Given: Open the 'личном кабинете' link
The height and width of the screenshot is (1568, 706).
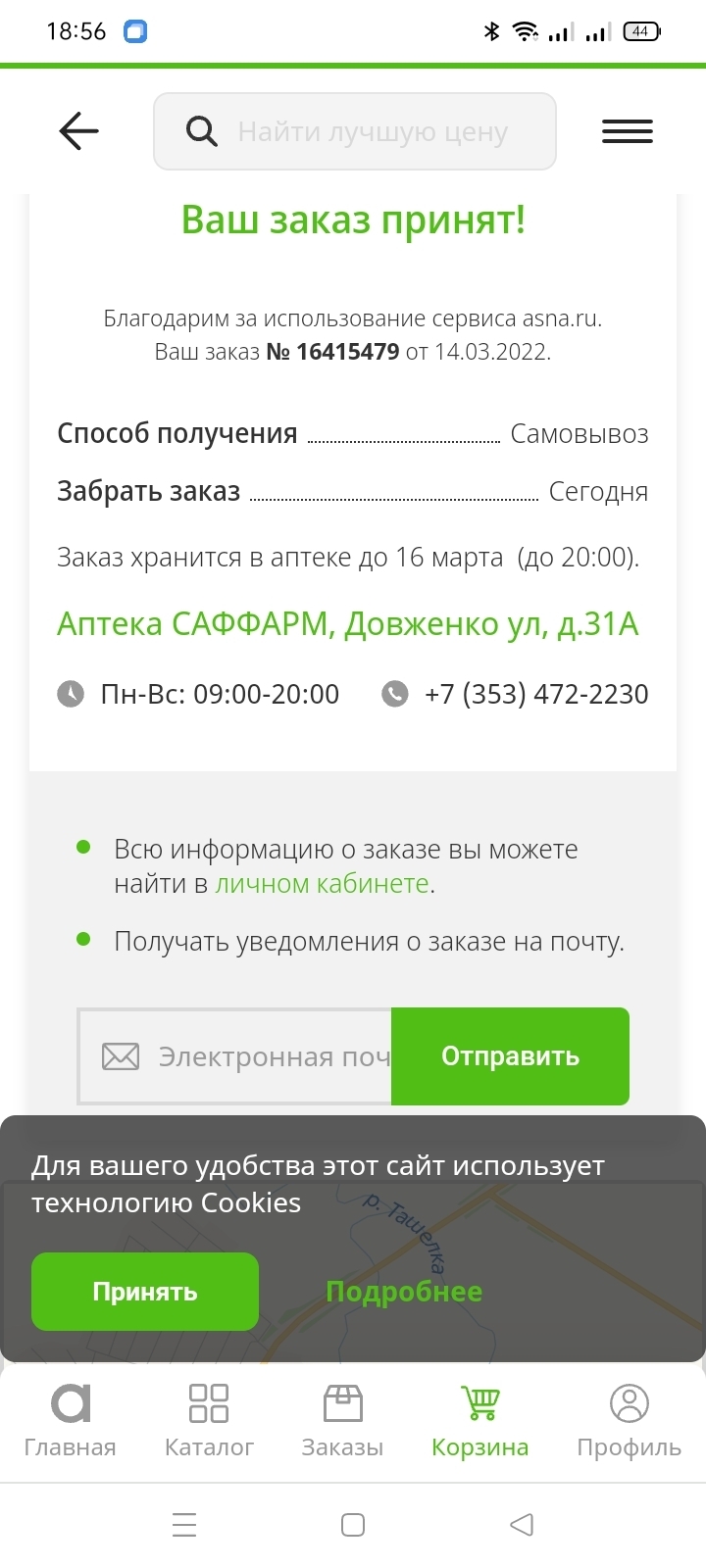Looking at the screenshot, I should click(322, 884).
